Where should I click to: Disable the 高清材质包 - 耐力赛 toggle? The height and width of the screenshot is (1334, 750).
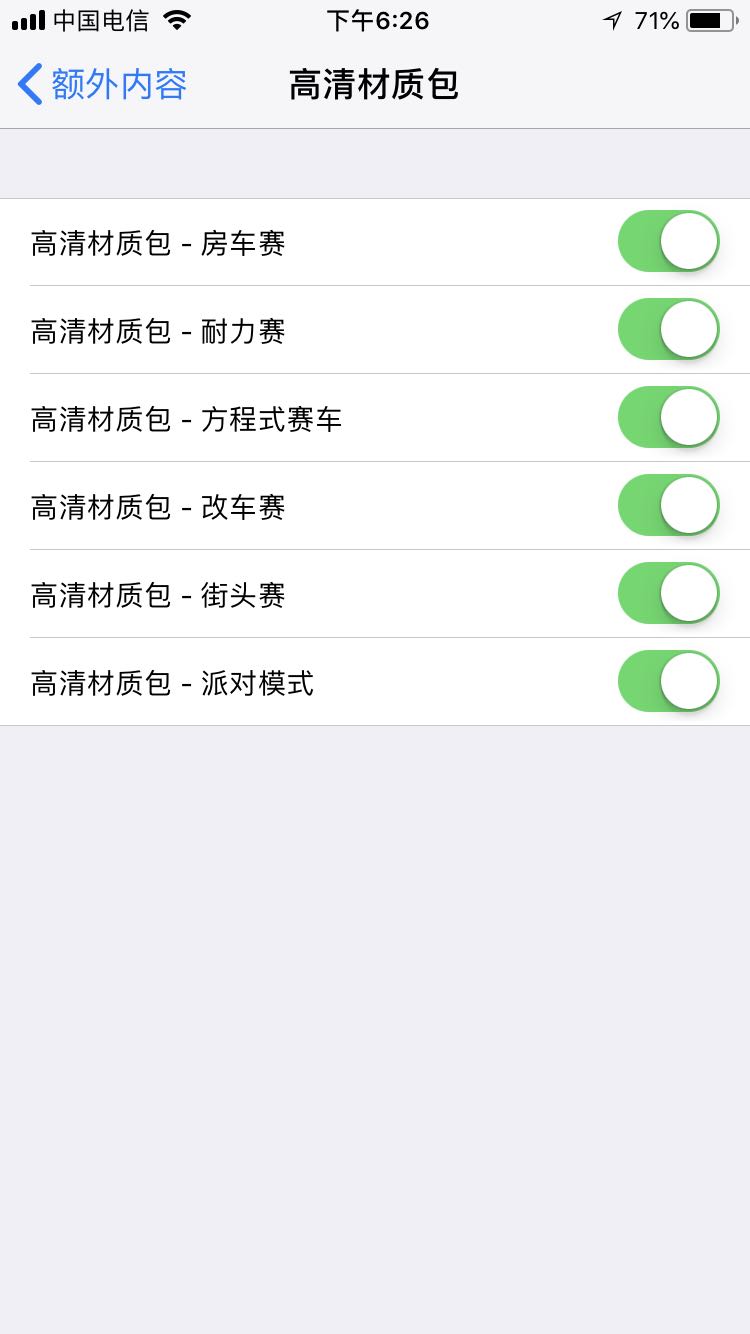[668, 330]
